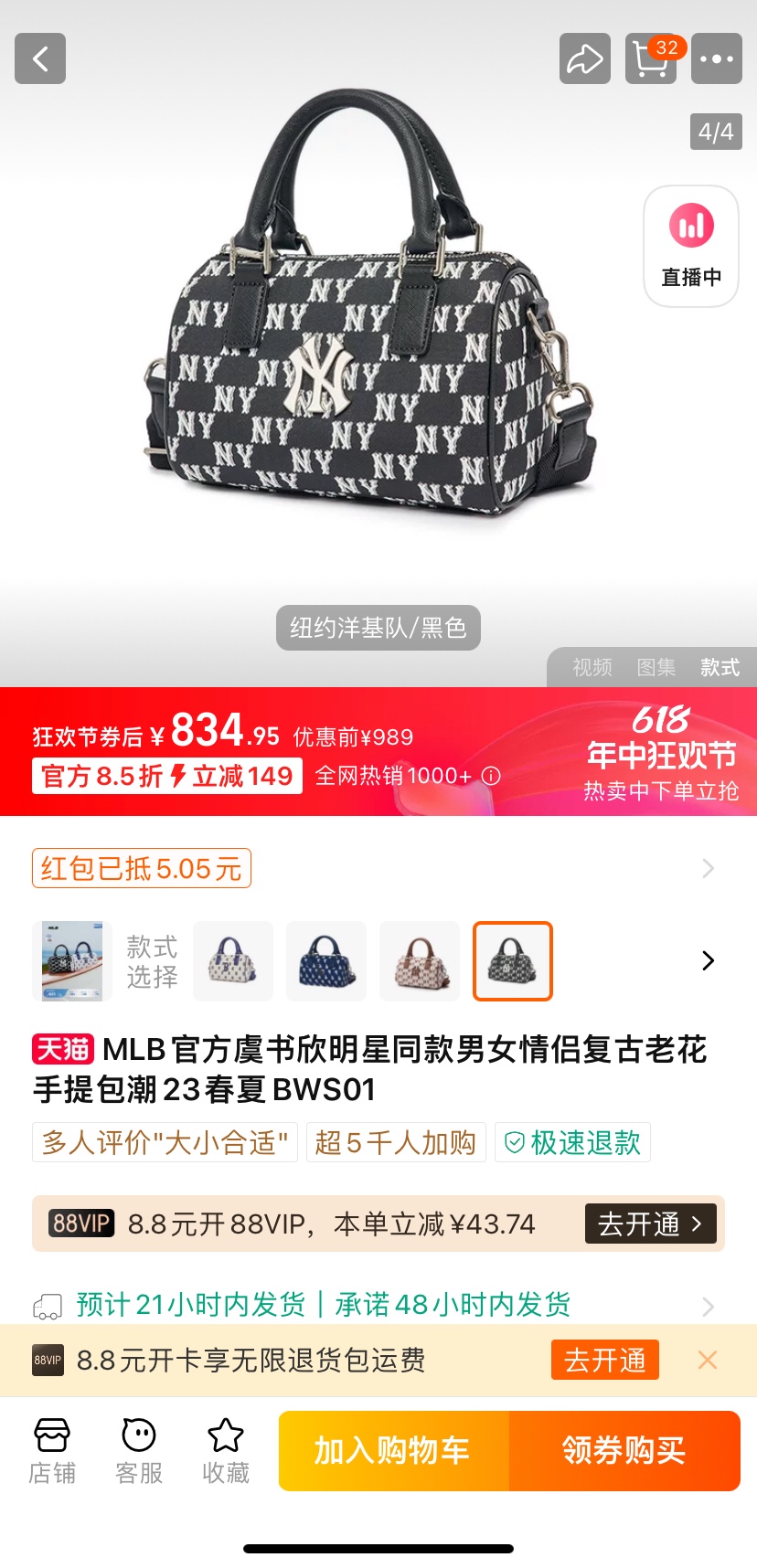Viewport: 757px width, 1568px height.
Task: Contact 客服 customer service
Action: pos(139,1450)
